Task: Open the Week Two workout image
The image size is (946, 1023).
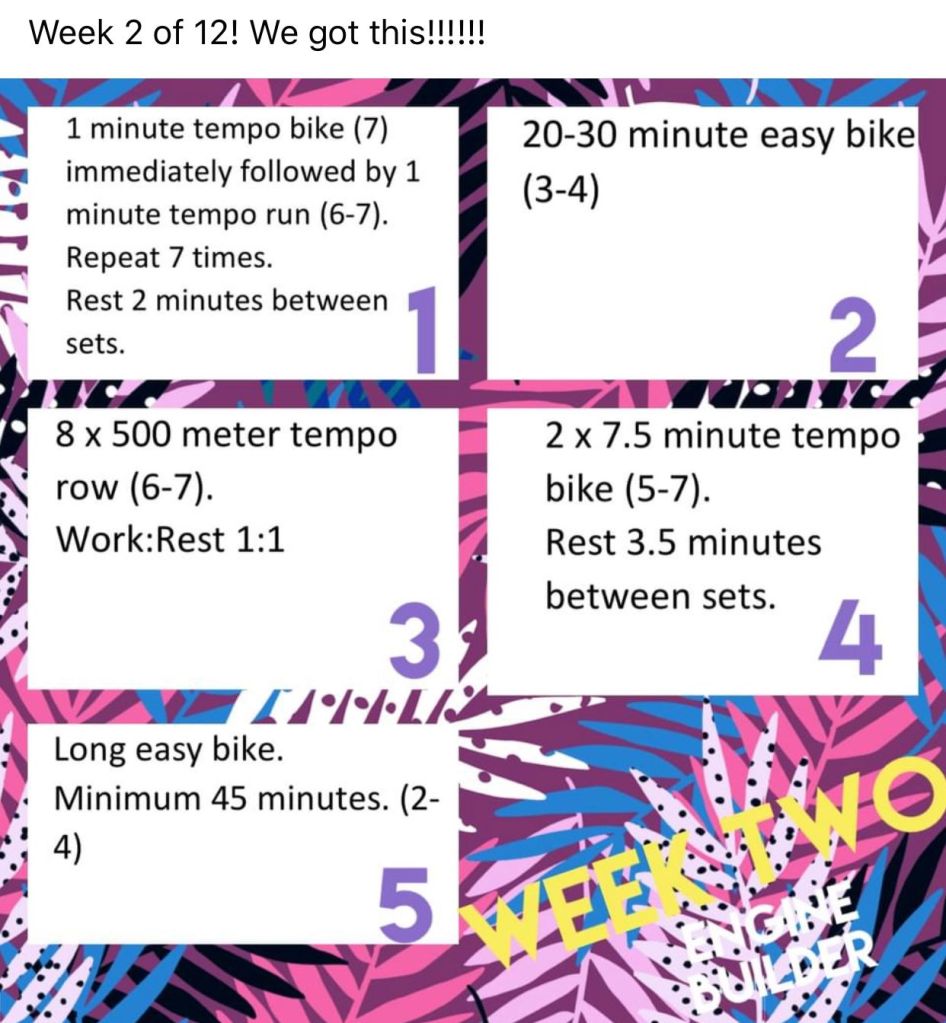Action: tap(473, 550)
